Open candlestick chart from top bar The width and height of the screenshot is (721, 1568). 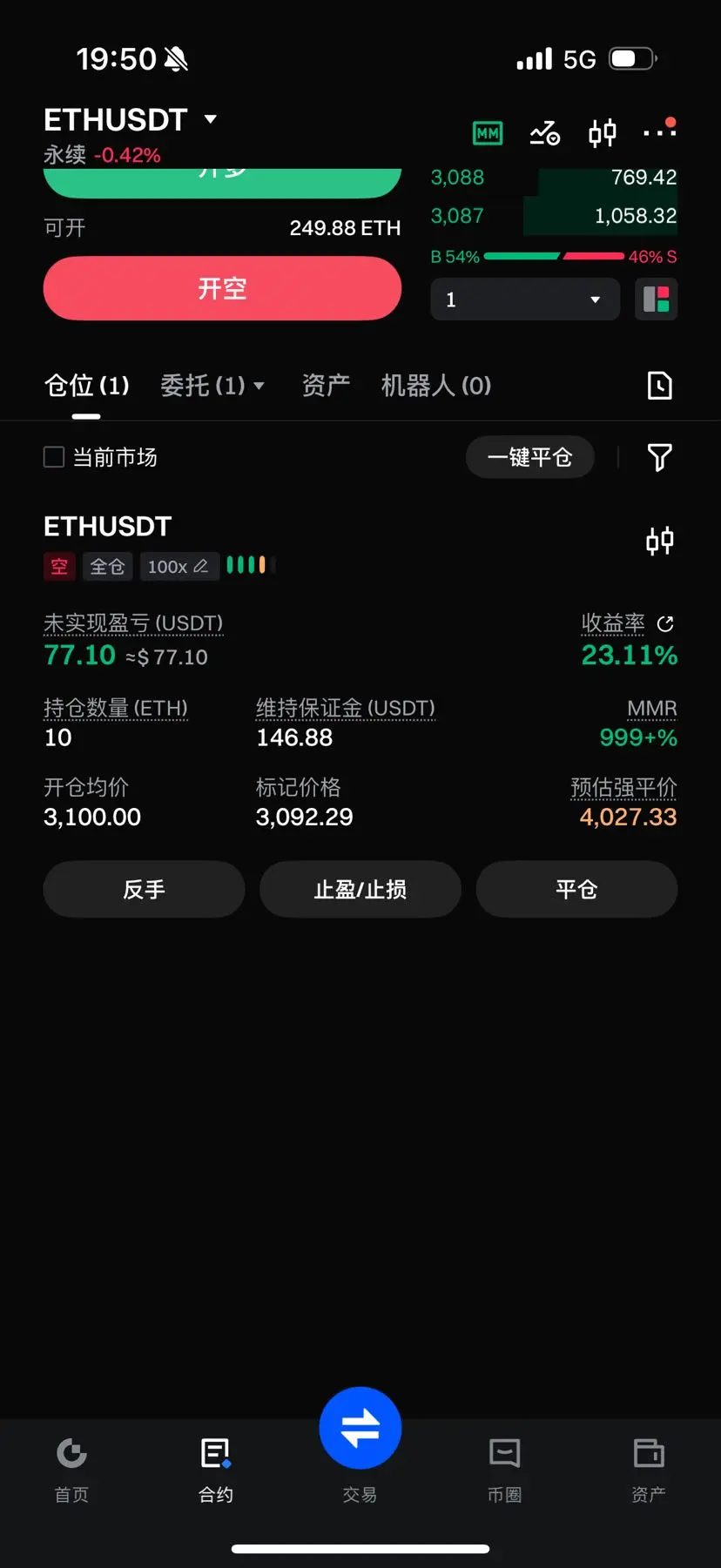pos(603,133)
